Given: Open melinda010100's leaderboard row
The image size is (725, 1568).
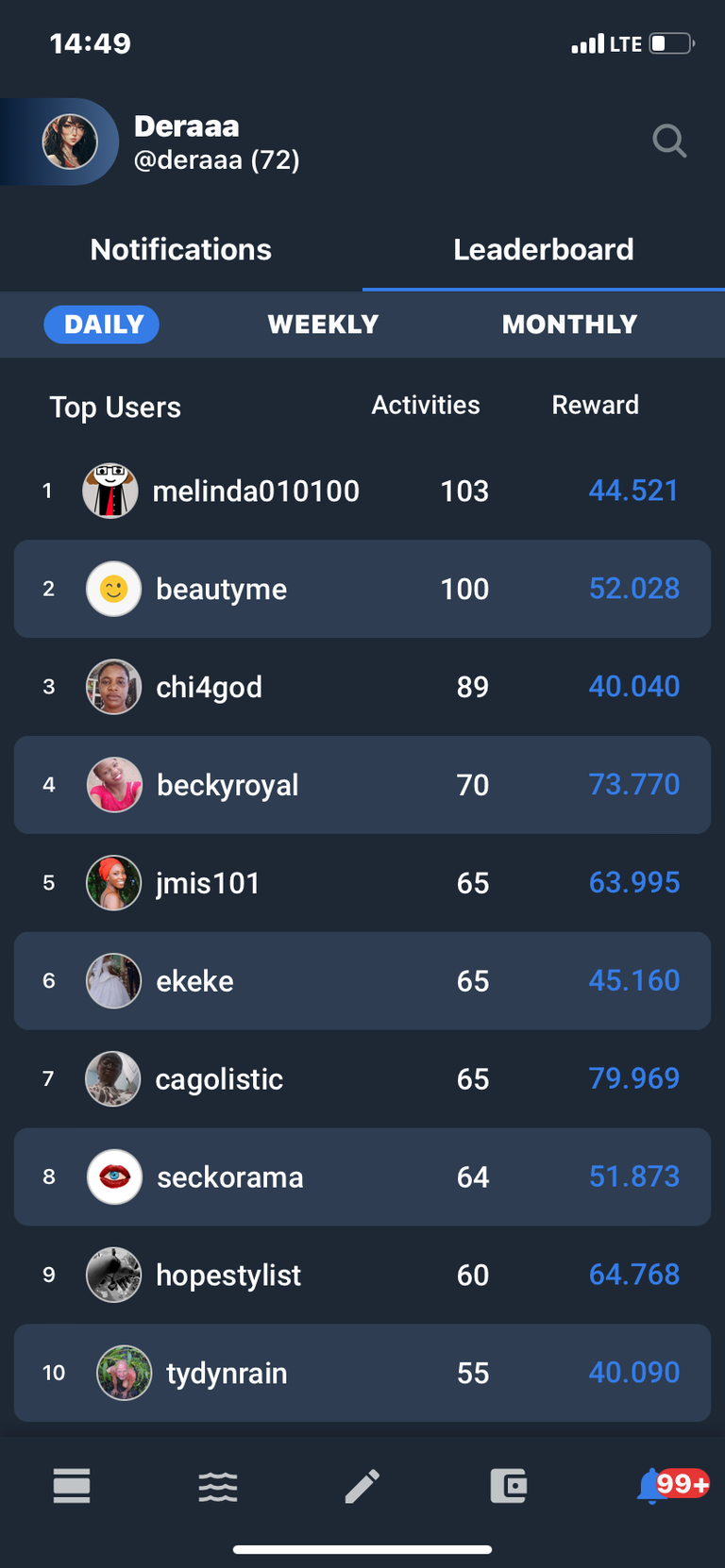Looking at the screenshot, I should [x=362, y=491].
